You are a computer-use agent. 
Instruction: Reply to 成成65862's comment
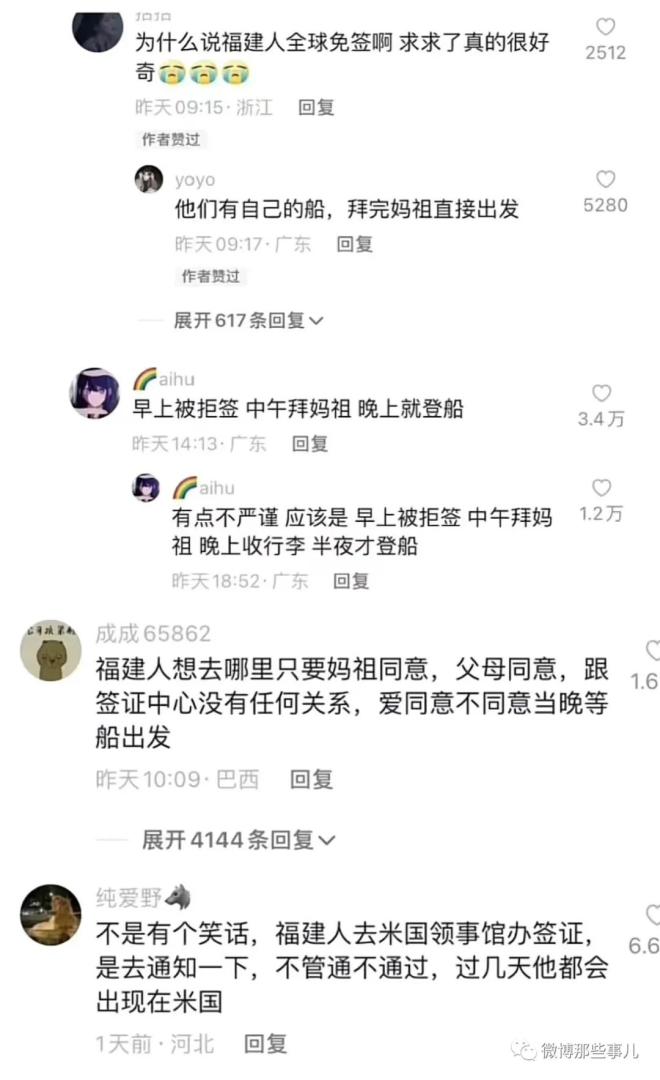[311, 779]
